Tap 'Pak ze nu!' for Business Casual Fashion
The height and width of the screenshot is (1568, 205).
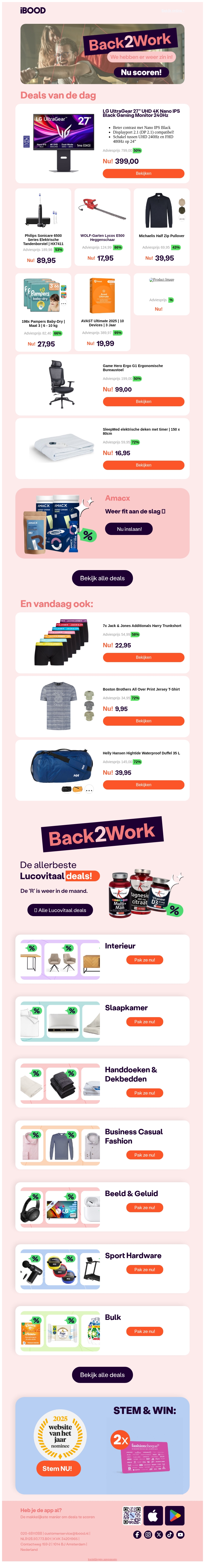(x=144, y=1155)
